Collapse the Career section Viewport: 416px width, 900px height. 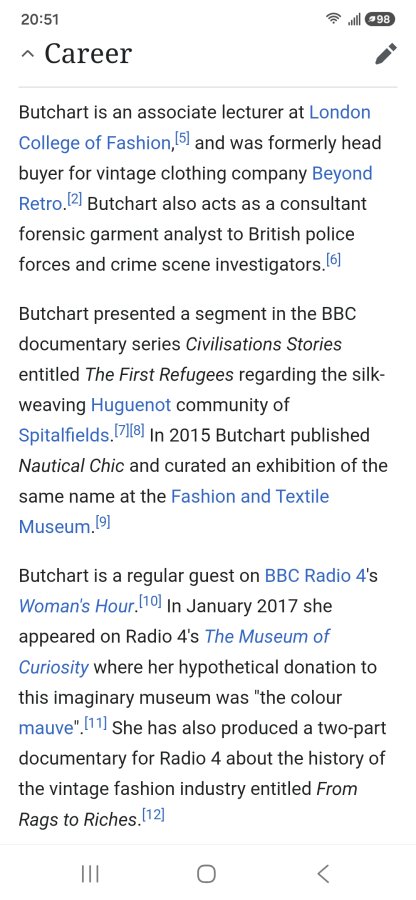pyautogui.click(x=26, y=54)
